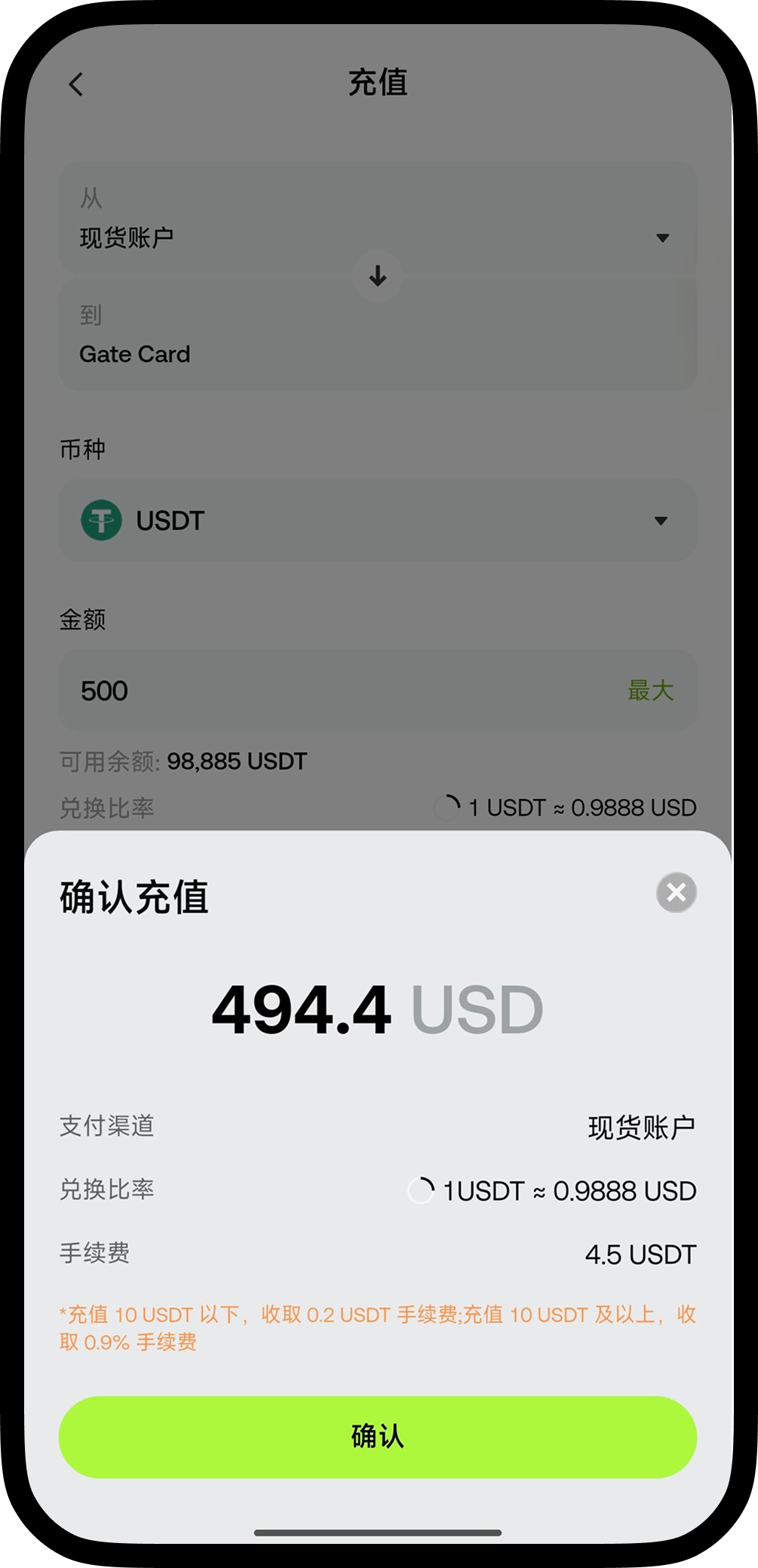
Task: Close the 确认充值 dialog
Action: 677,893
